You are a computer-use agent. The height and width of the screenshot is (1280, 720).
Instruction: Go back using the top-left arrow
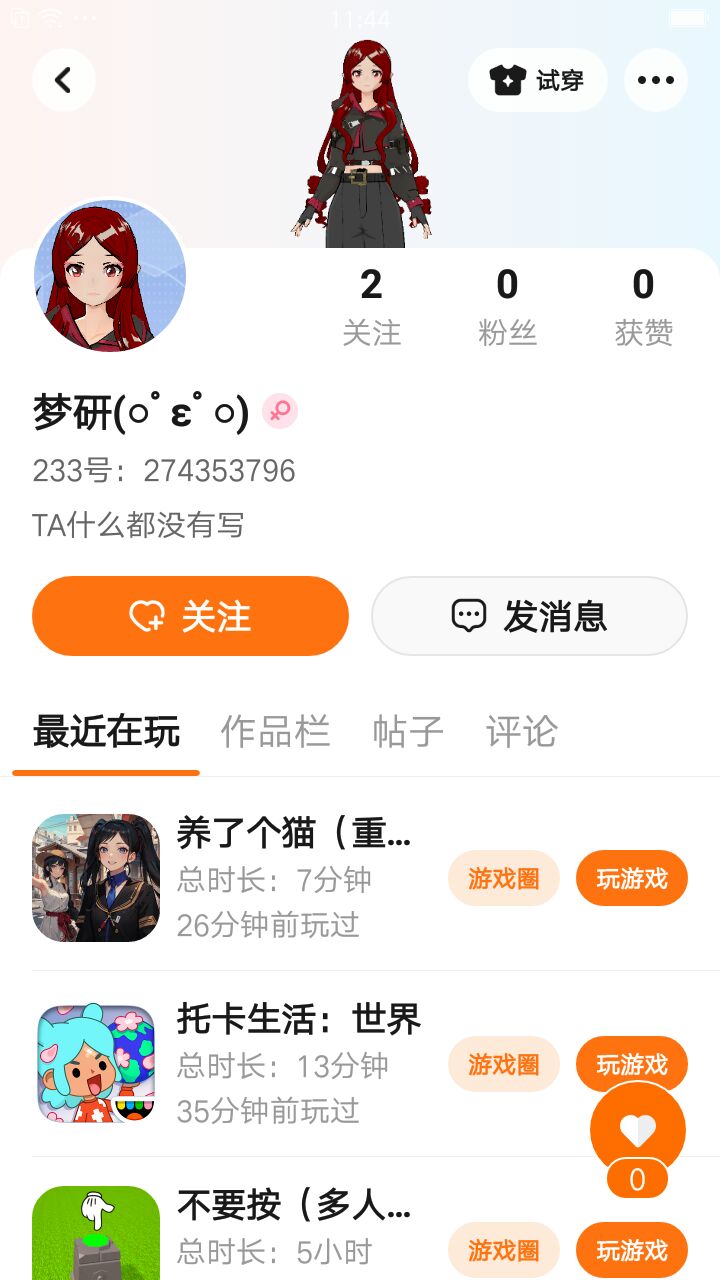pyautogui.click(x=63, y=80)
